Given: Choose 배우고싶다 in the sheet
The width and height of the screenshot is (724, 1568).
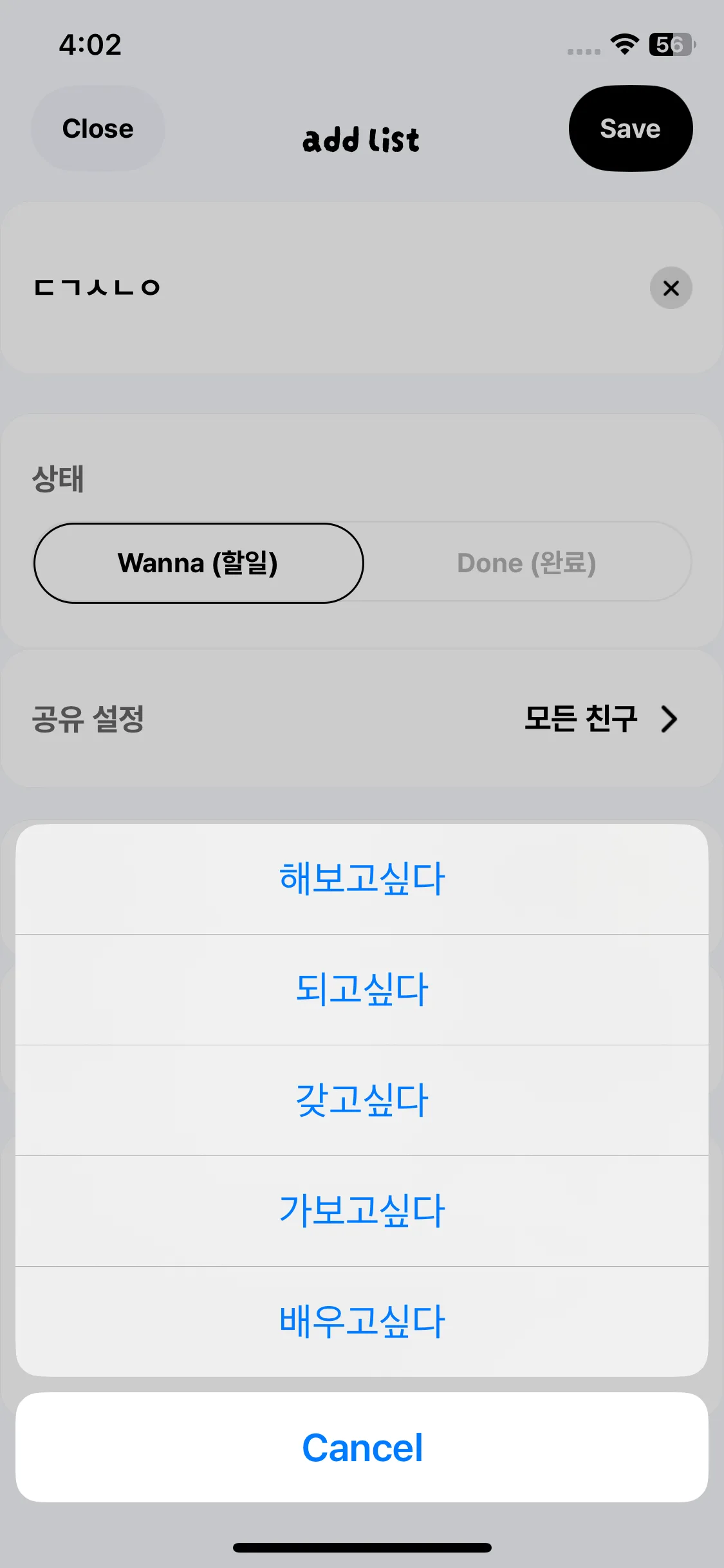Looking at the screenshot, I should click(362, 1321).
